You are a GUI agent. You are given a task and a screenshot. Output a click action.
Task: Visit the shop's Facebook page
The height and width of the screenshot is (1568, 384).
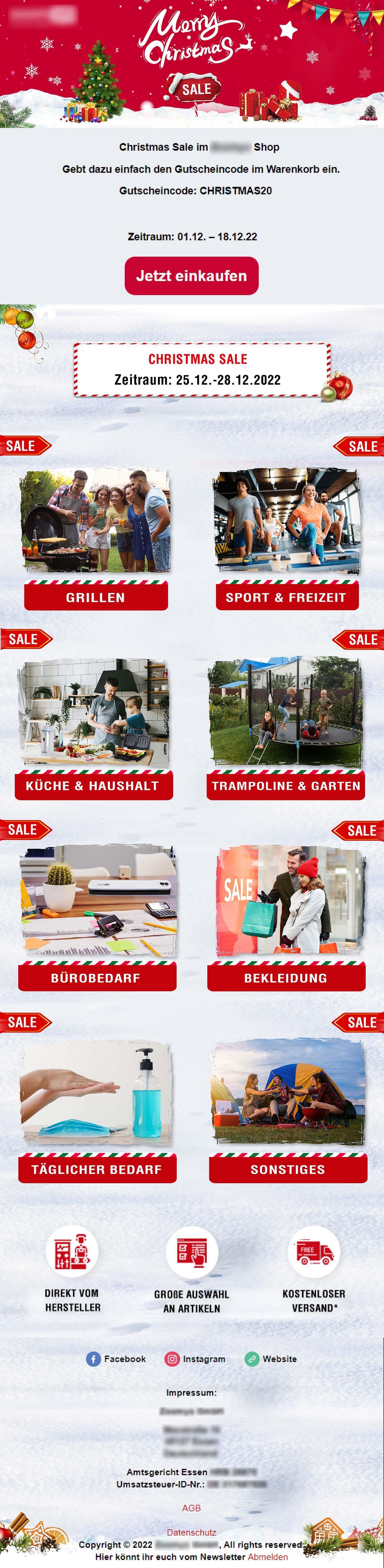(117, 1359)
